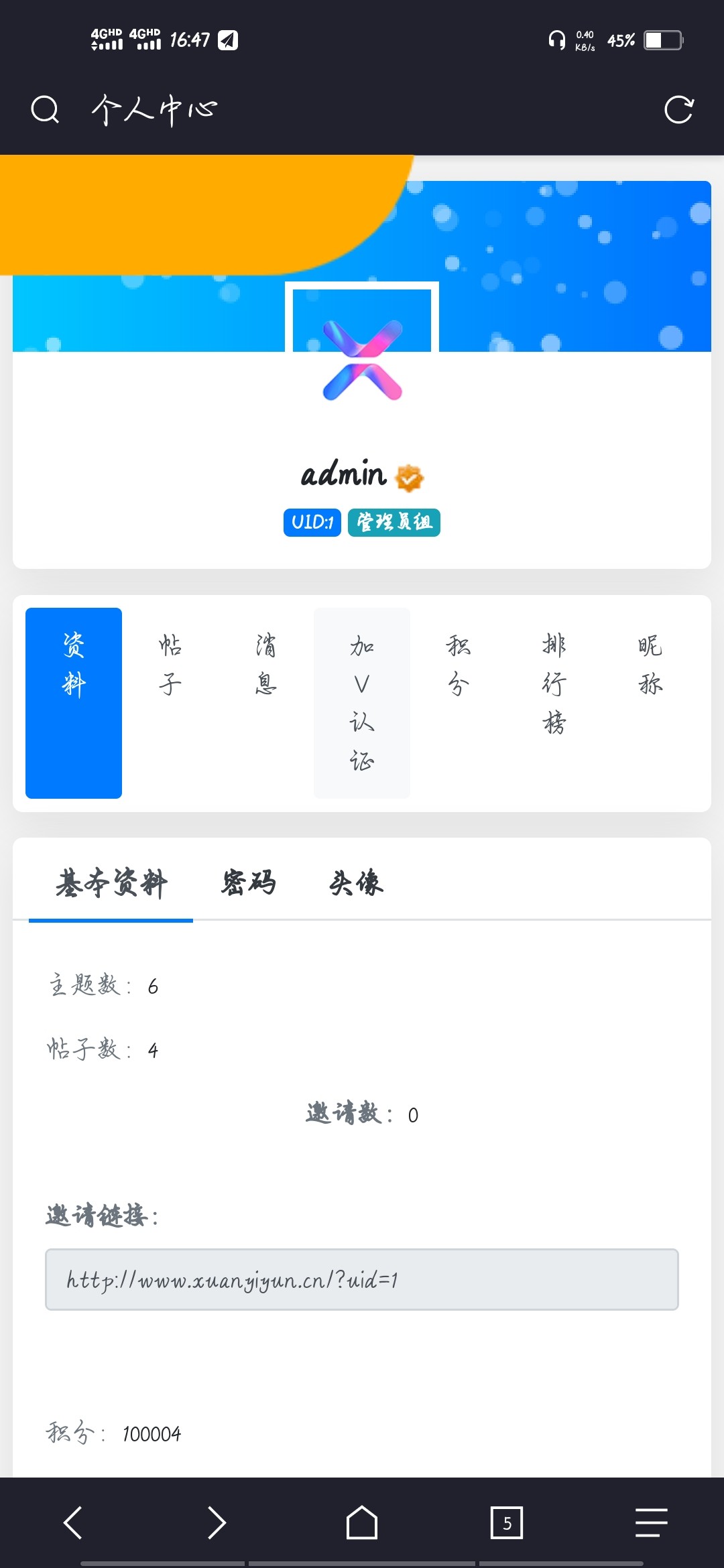
Task: Tap the invite link field
Action: coord(362,1279)
